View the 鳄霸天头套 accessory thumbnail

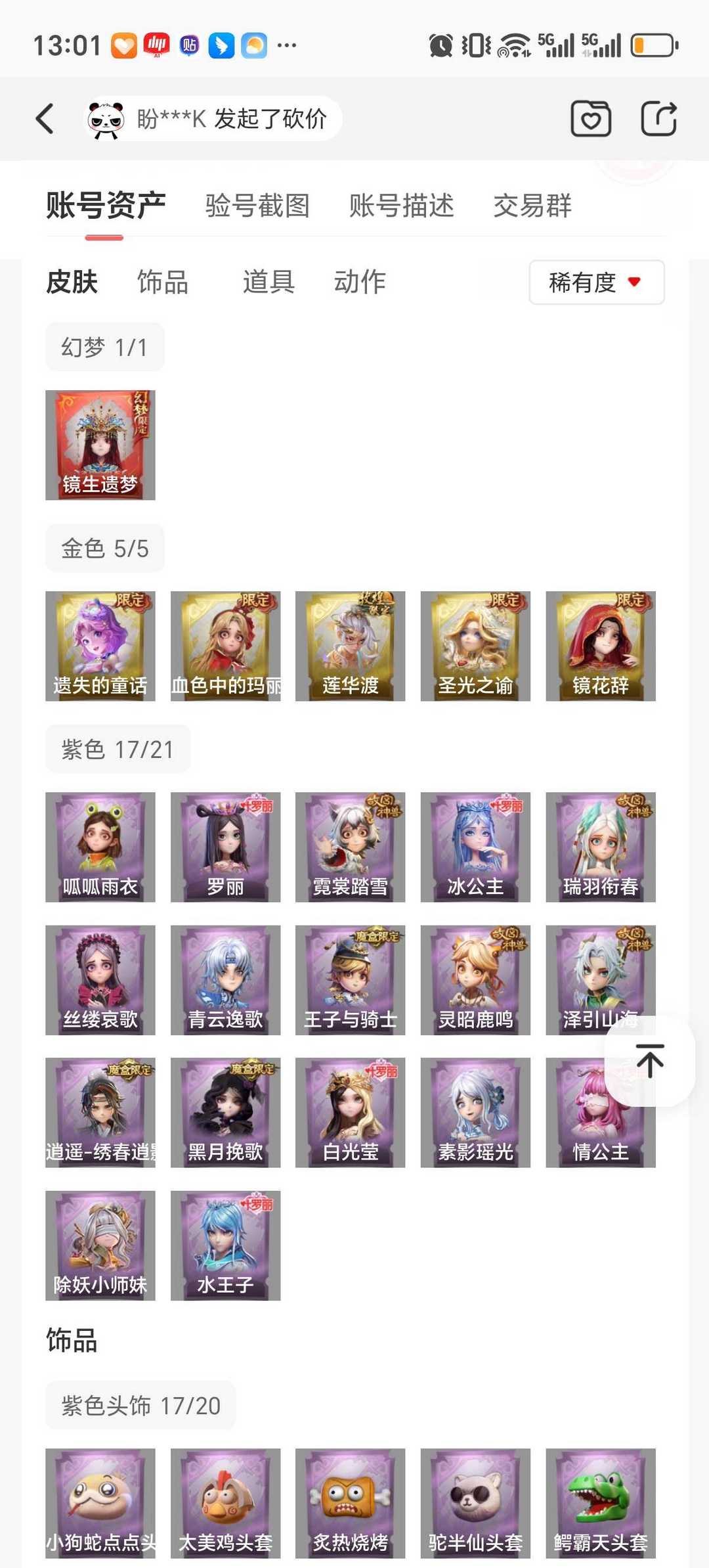(x=601, y=1504)
